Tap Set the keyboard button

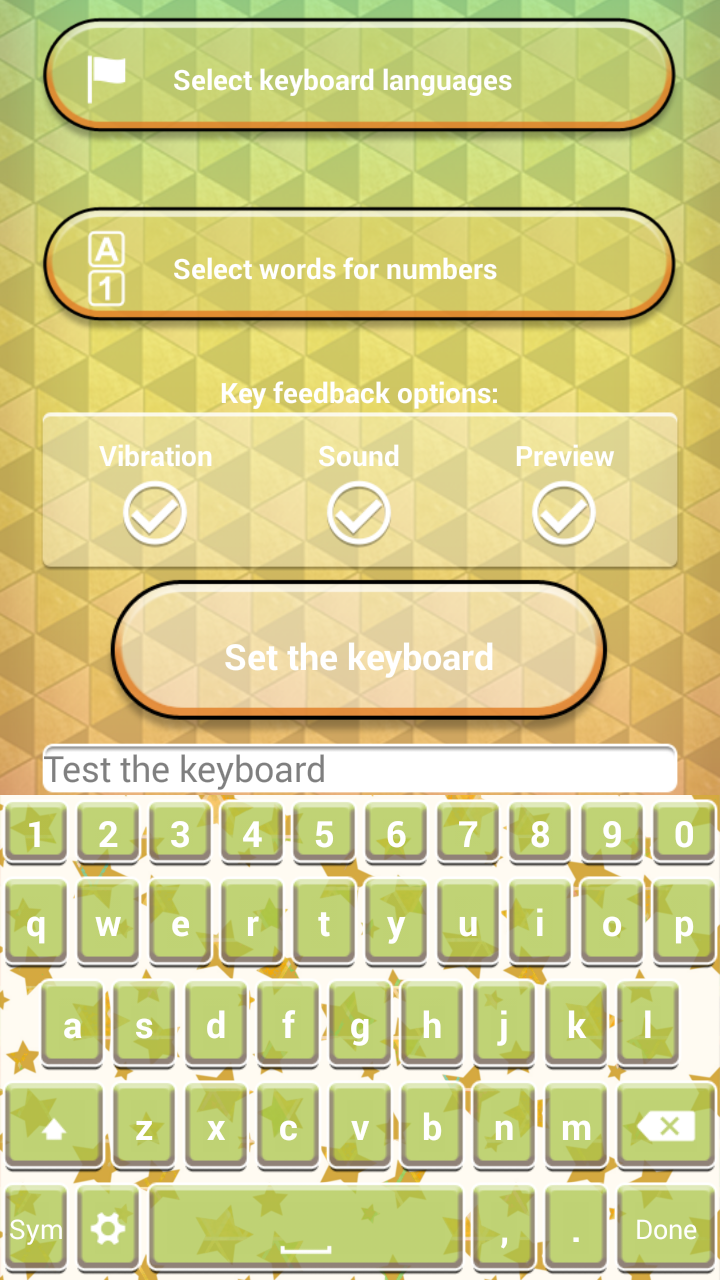[358, 656]
